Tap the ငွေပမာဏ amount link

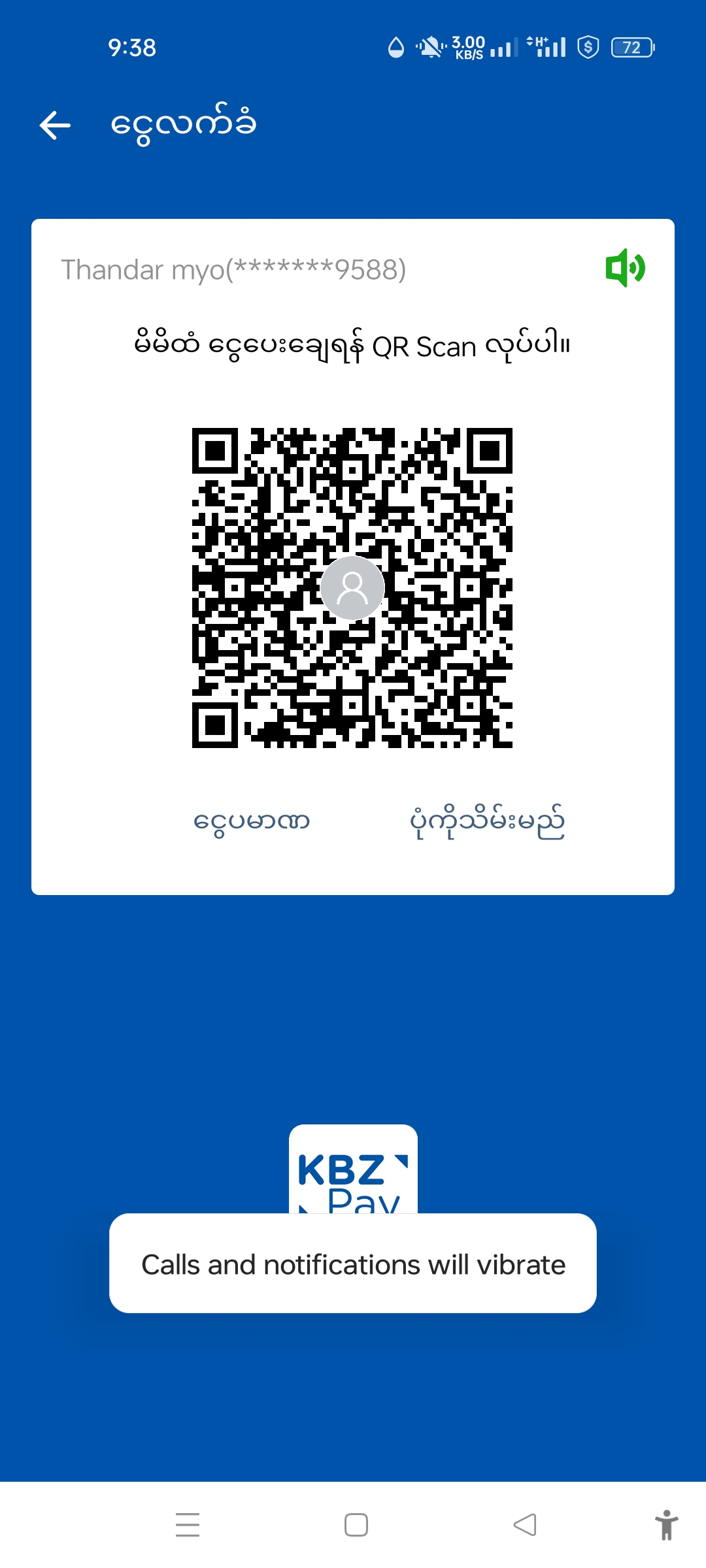(x=252, y=821)
